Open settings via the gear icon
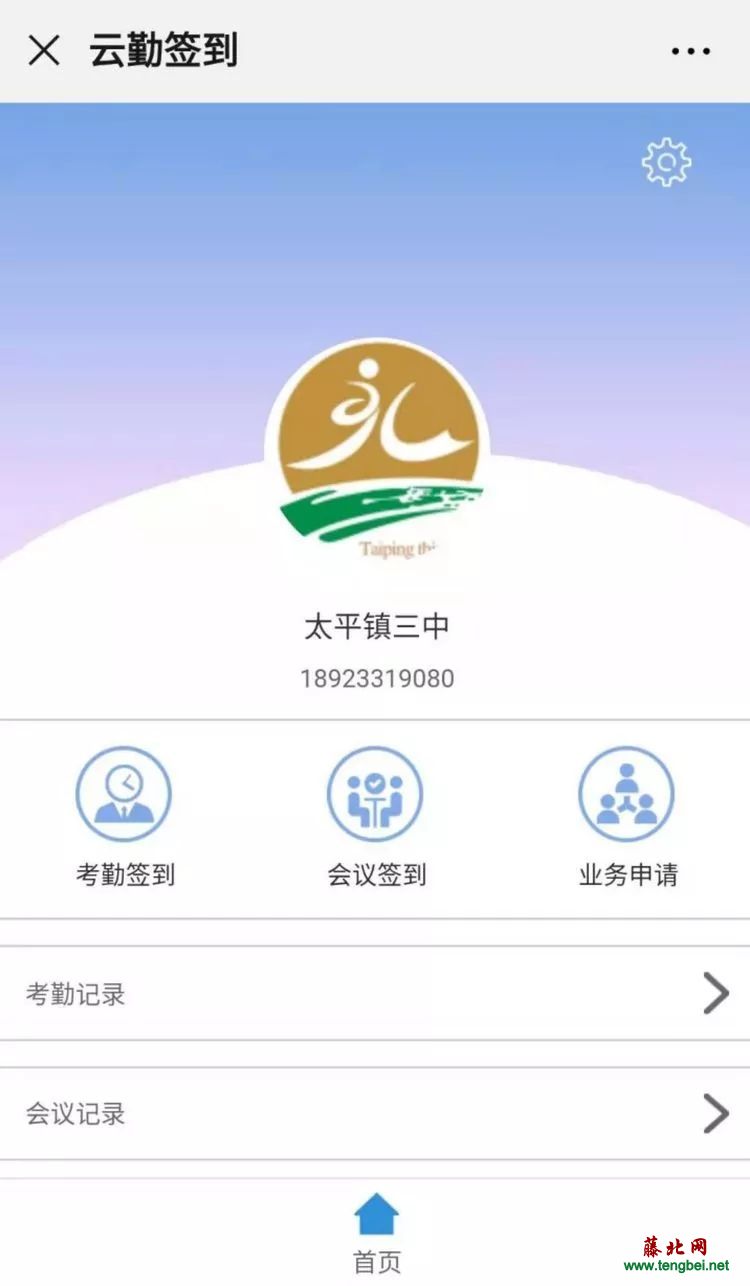The width and height of the screenshot is (750, 1286). coord(666,162)
